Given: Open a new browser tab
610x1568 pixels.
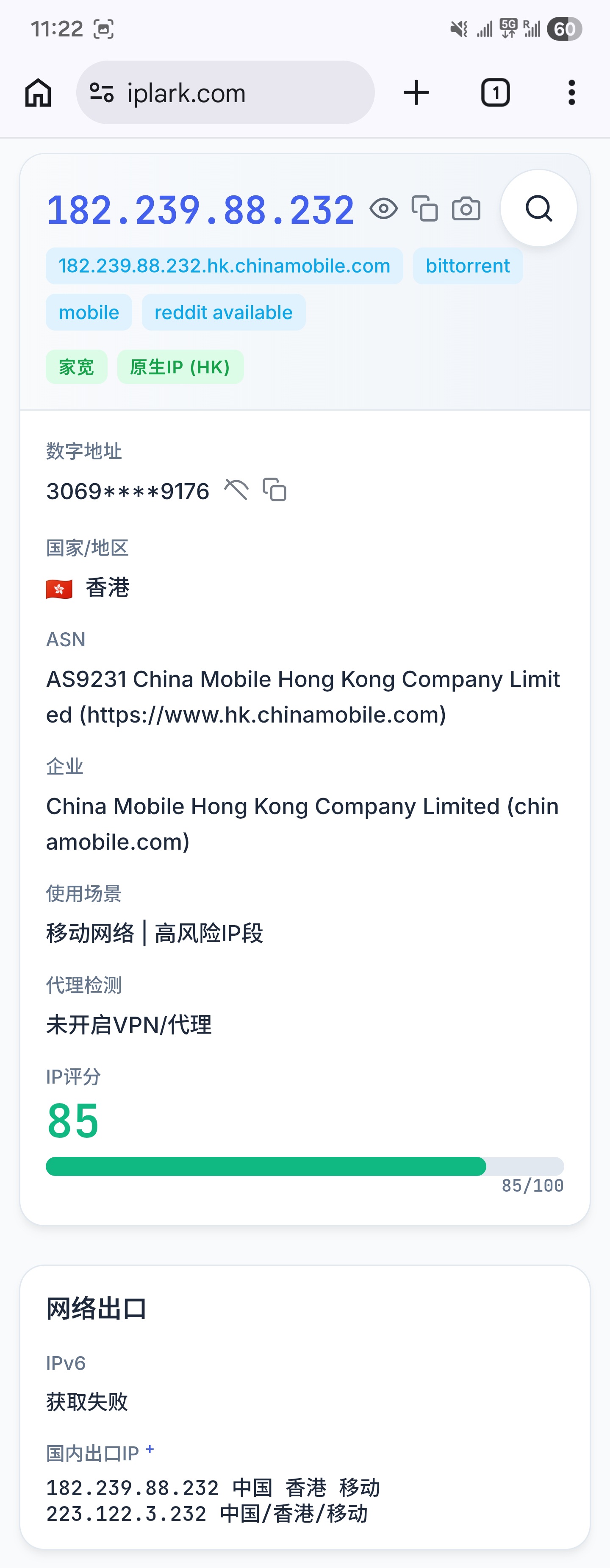Looking at the screenshot, I should (416, 92).
